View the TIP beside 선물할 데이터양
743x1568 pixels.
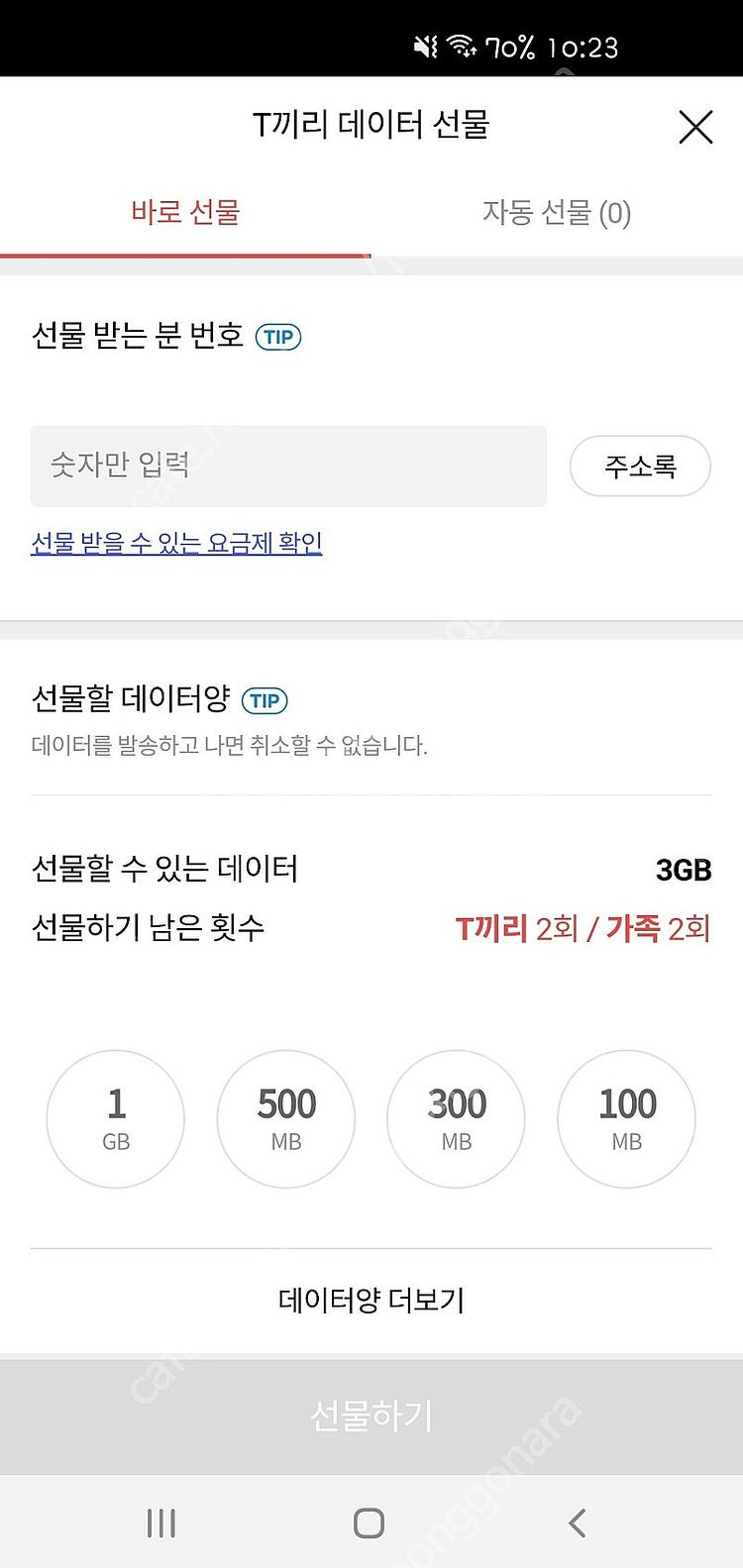point(265,700)
